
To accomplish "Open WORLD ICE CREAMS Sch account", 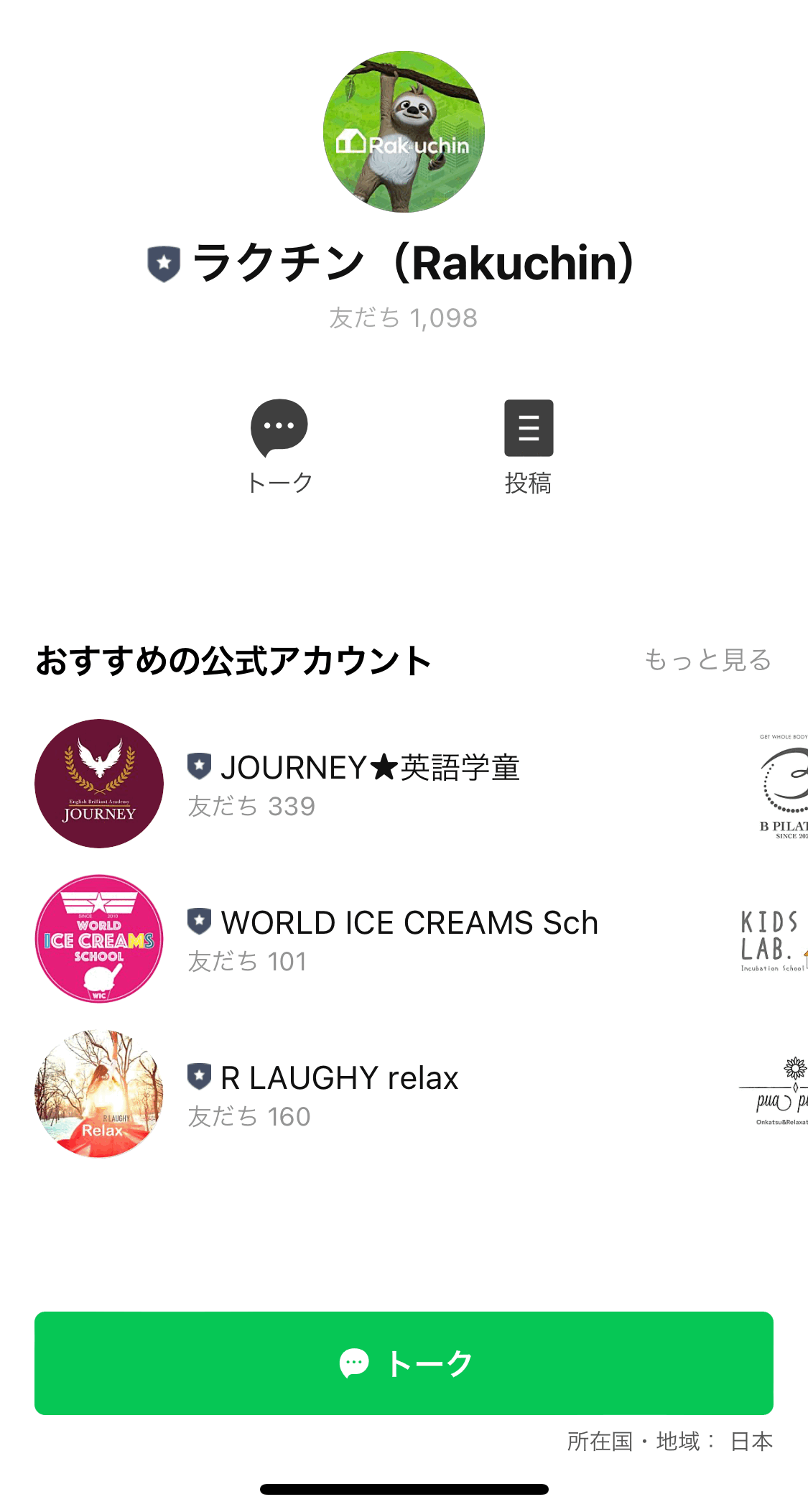I will [391, 939].
